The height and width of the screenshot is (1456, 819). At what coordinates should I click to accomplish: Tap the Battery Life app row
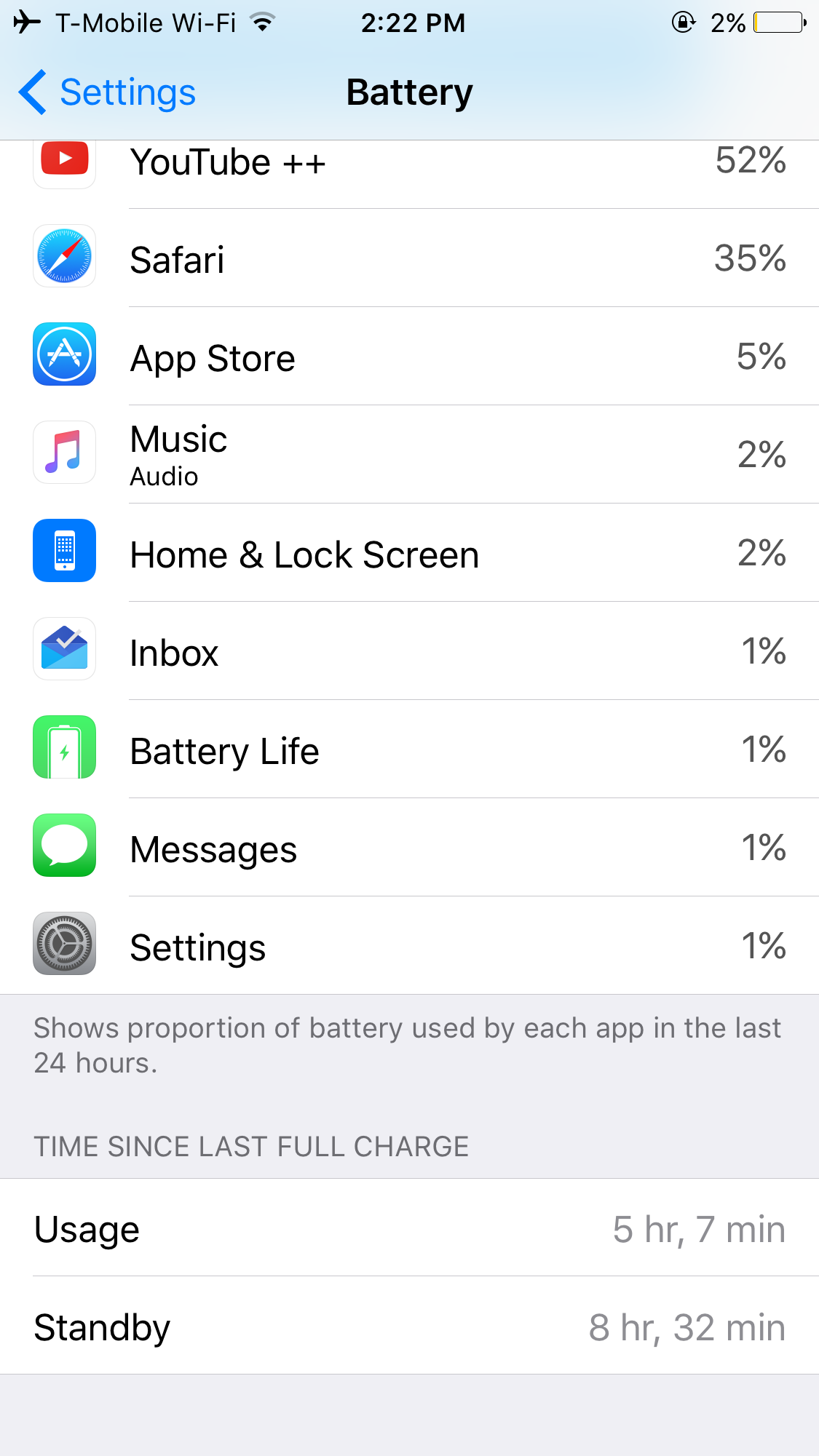tap(408, 750)
